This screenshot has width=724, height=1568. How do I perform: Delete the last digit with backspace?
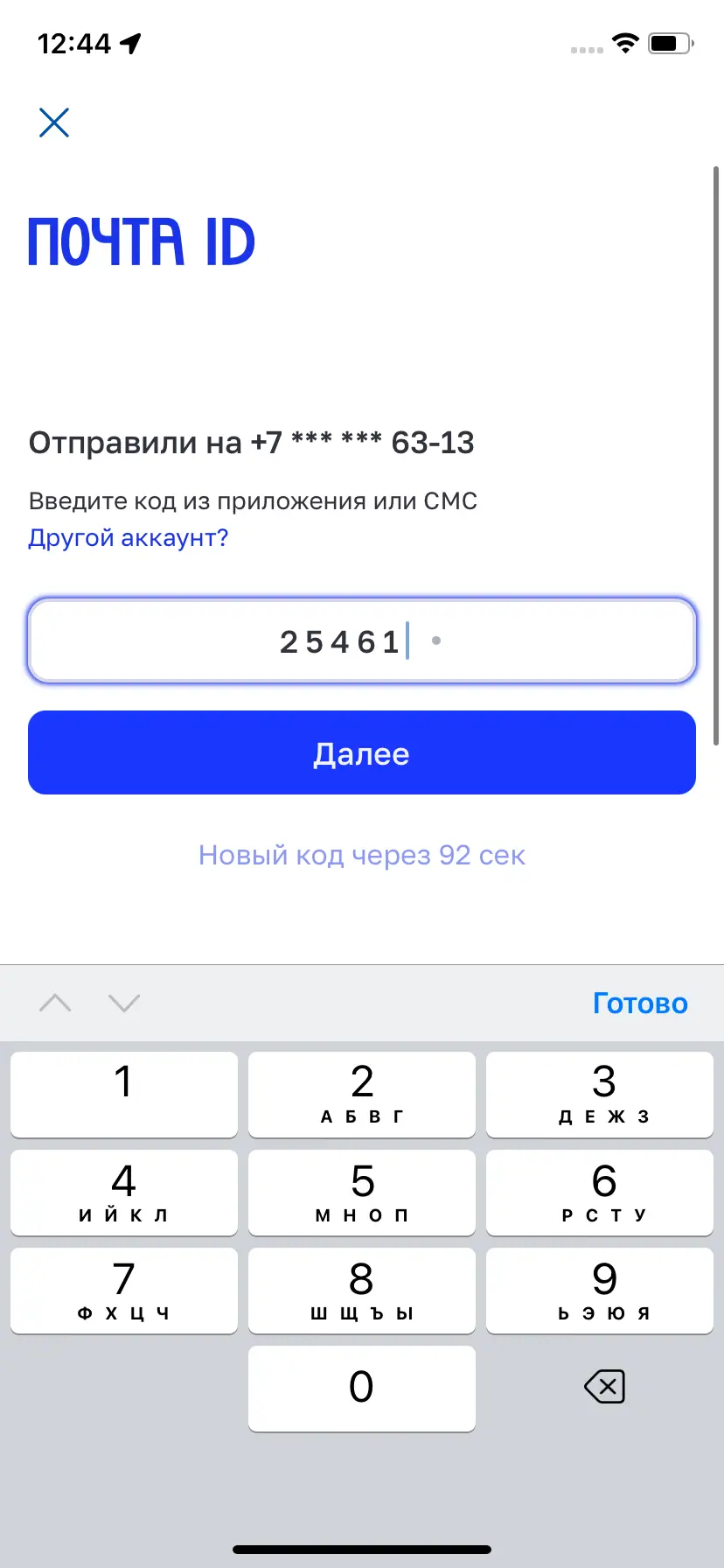tap(604, 1387)
